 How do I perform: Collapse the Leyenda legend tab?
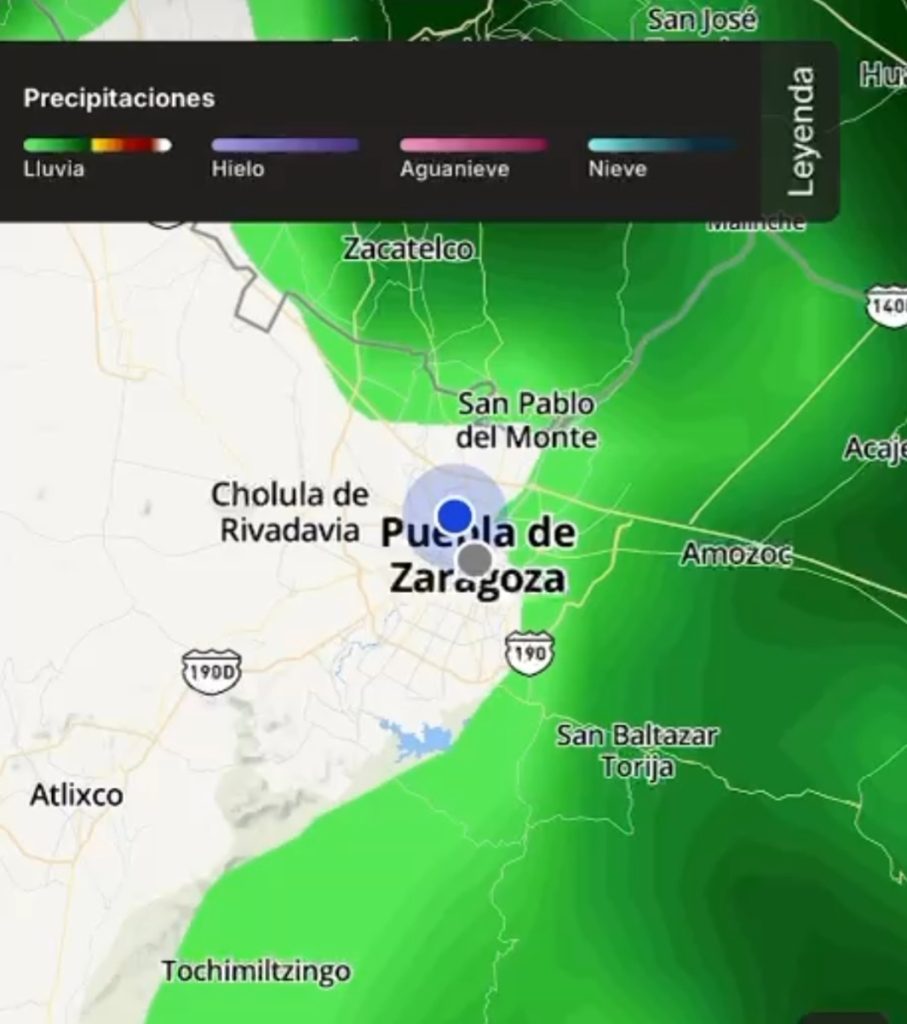tap(801, 131)
